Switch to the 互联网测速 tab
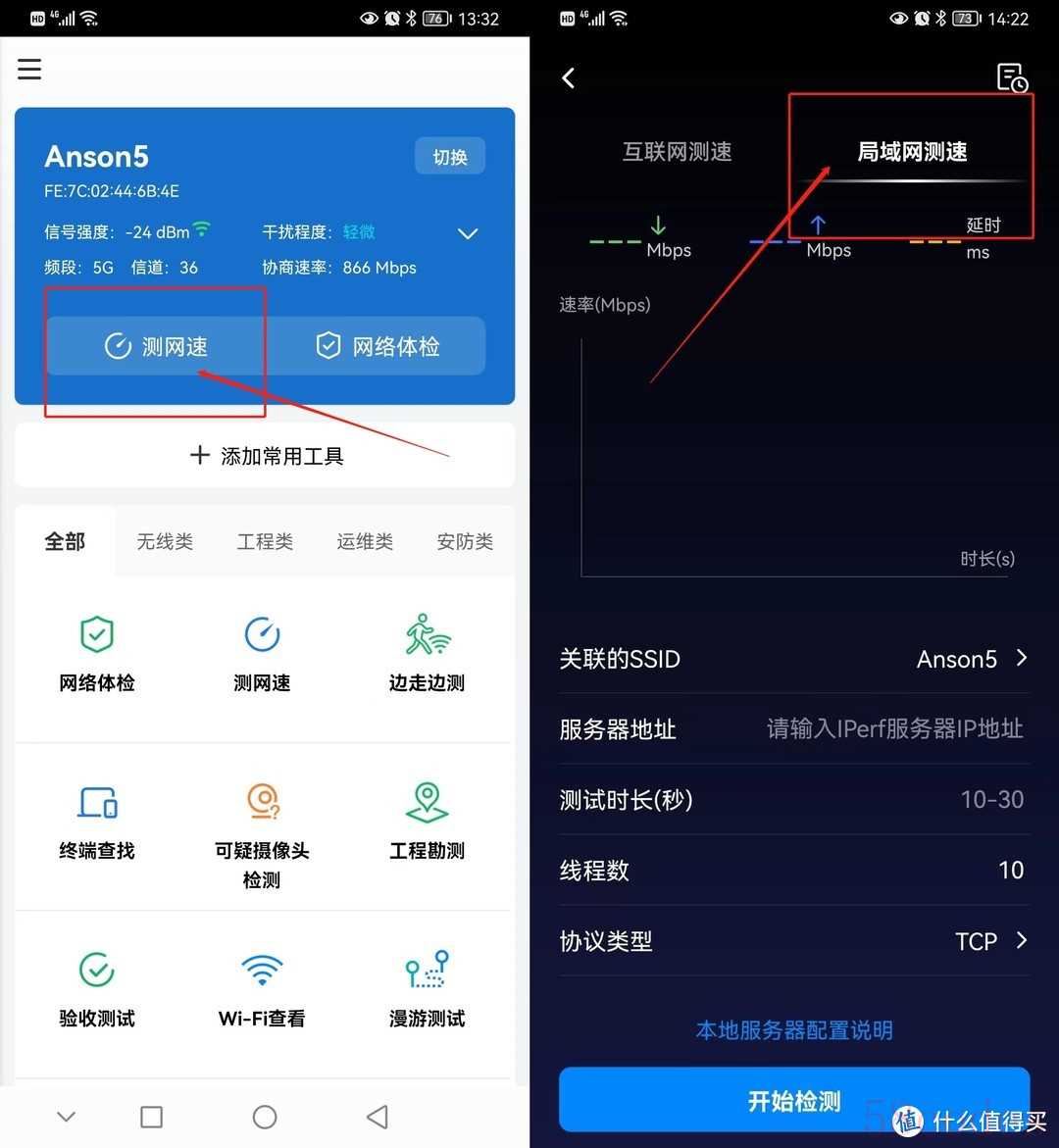Image resolution: width=1059 pixels, height=1148 pixels. pyautogui.click(x=678, y=152)
